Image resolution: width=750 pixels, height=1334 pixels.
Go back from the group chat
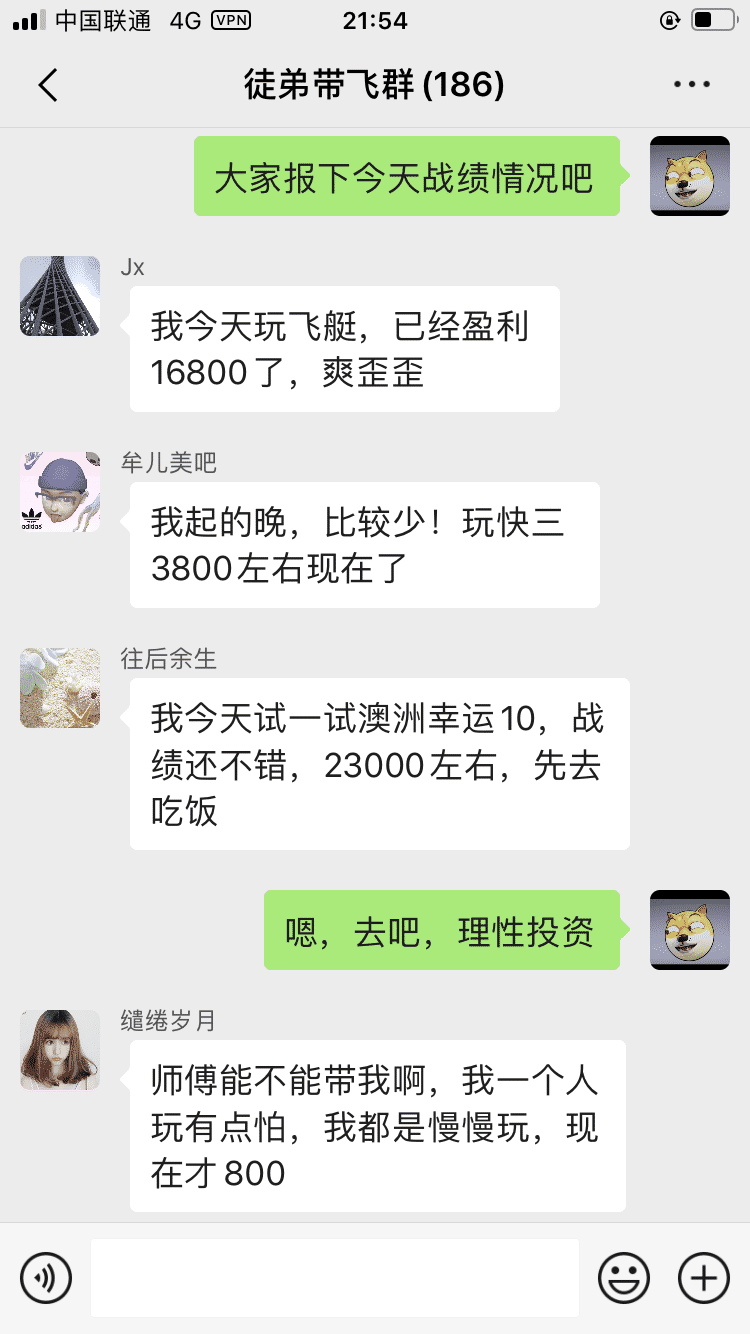48,85
